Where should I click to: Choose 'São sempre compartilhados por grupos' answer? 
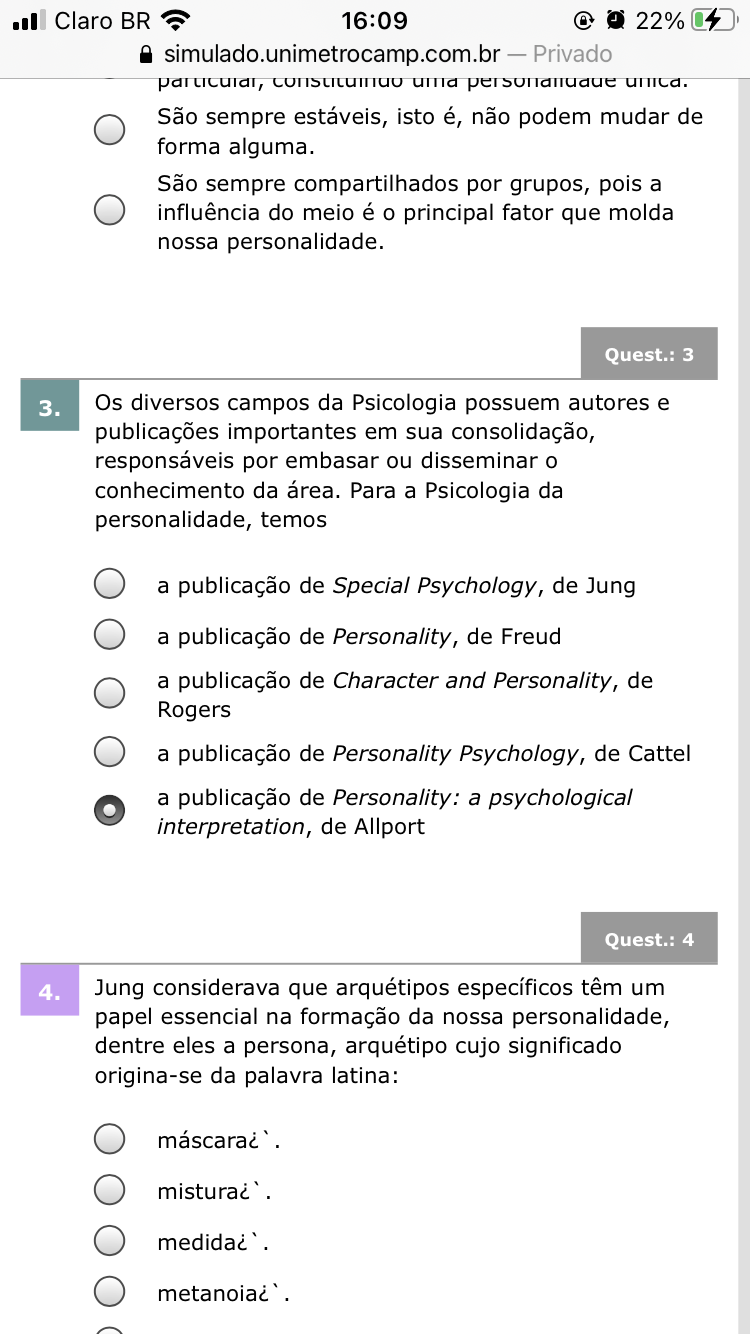coord(109,211)
